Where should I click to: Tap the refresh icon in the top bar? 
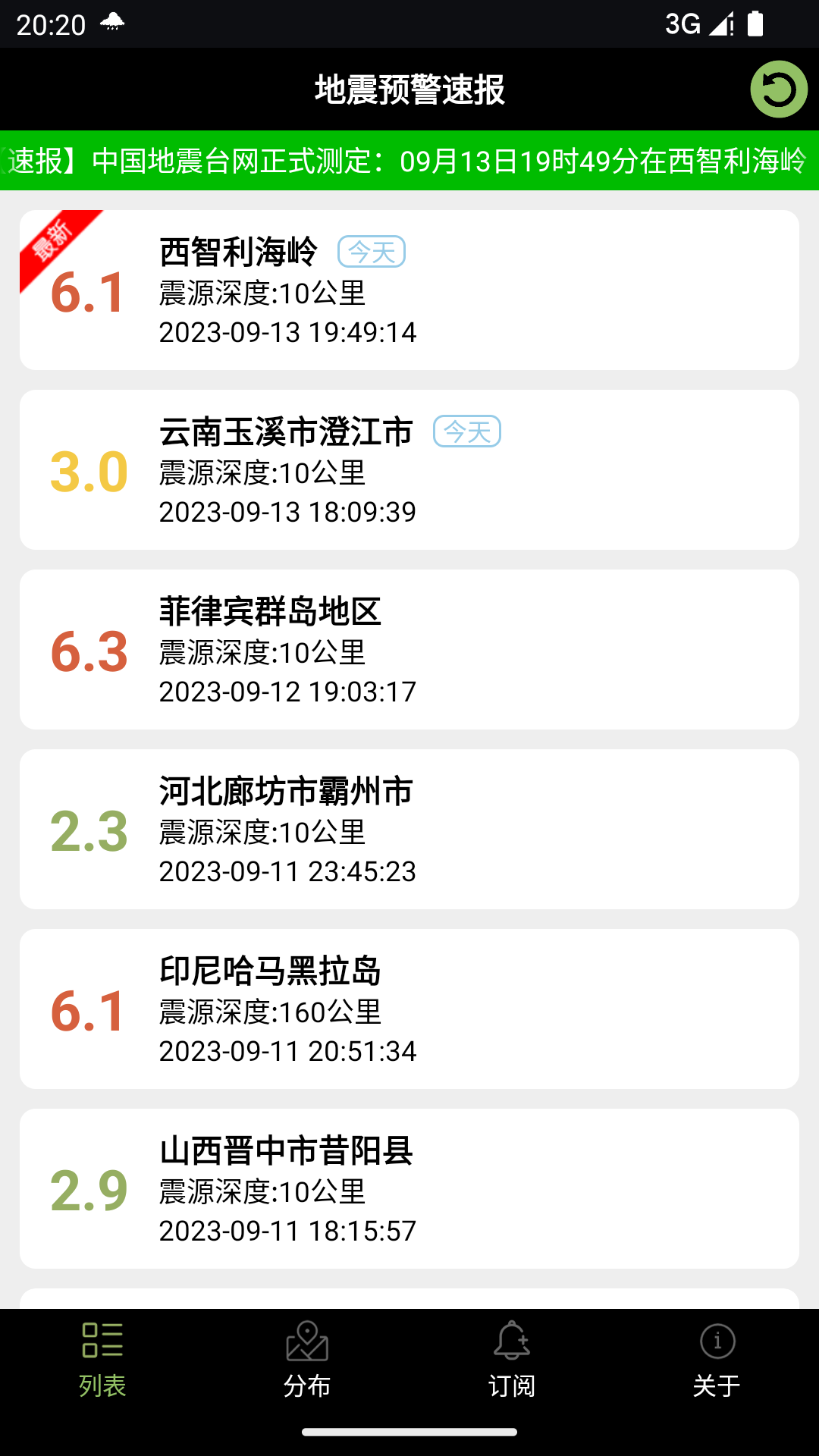click(x=778, y=89)
